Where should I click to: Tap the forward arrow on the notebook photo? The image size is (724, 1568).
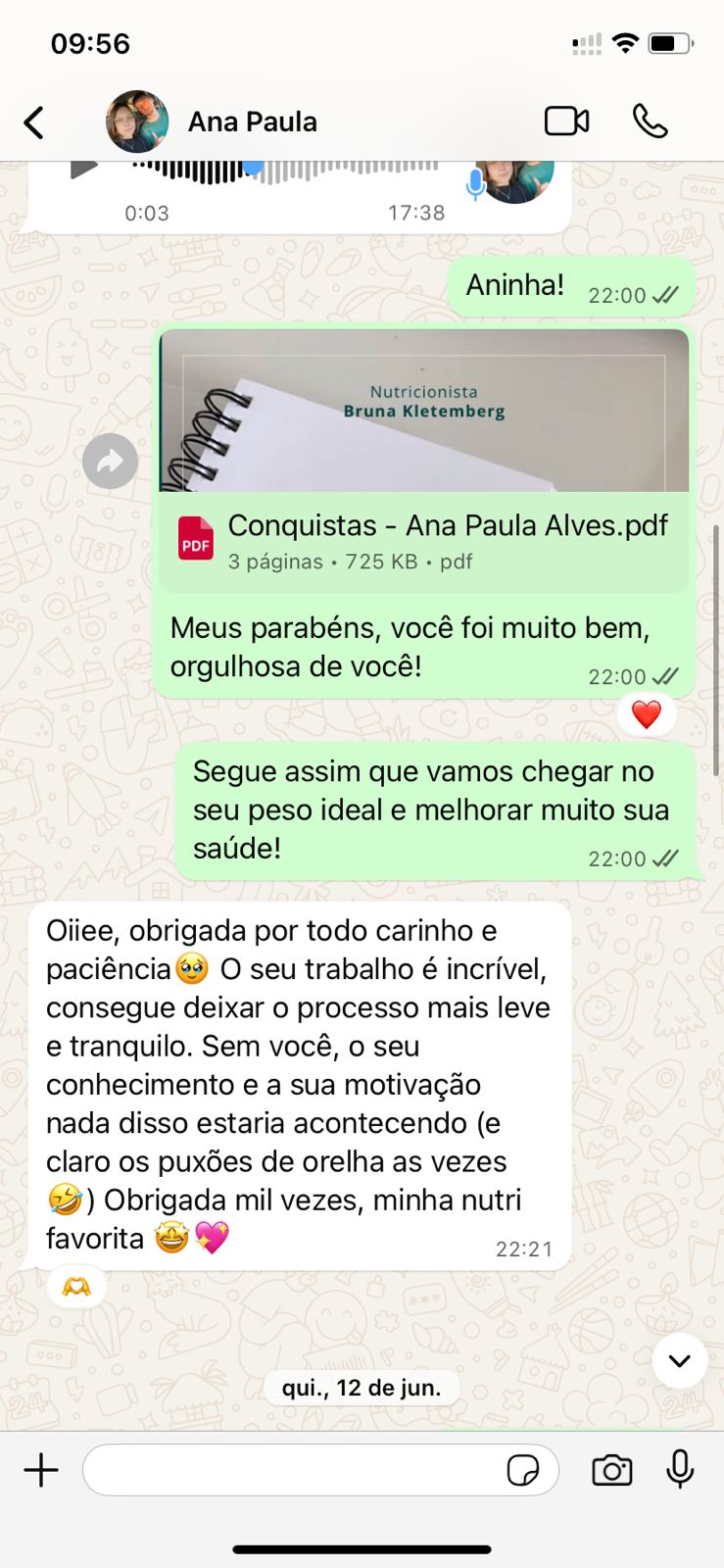point(110,461)
